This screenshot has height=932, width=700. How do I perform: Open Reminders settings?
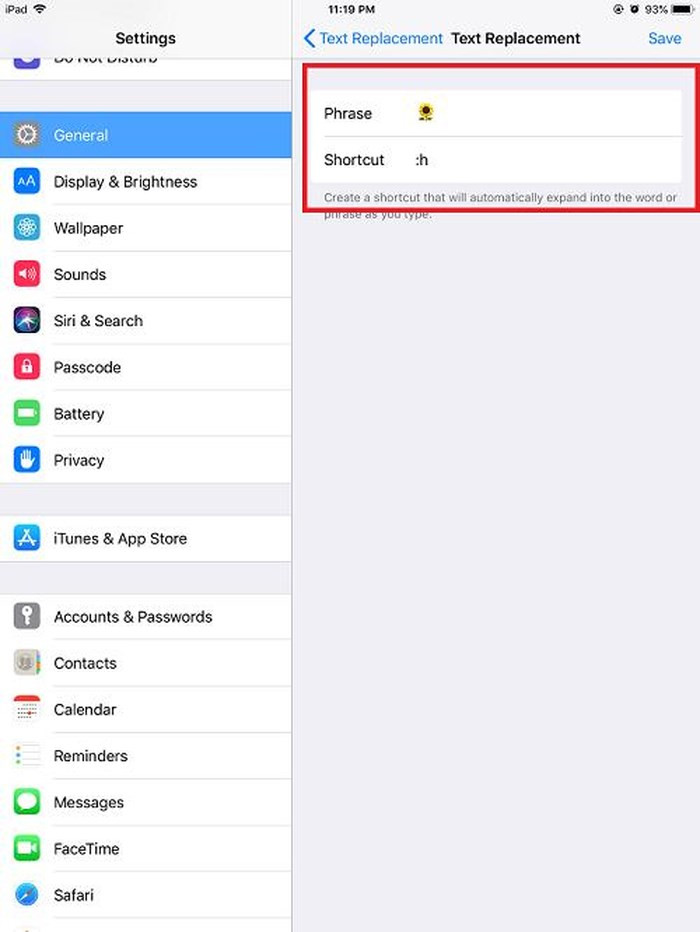[146, 756]
